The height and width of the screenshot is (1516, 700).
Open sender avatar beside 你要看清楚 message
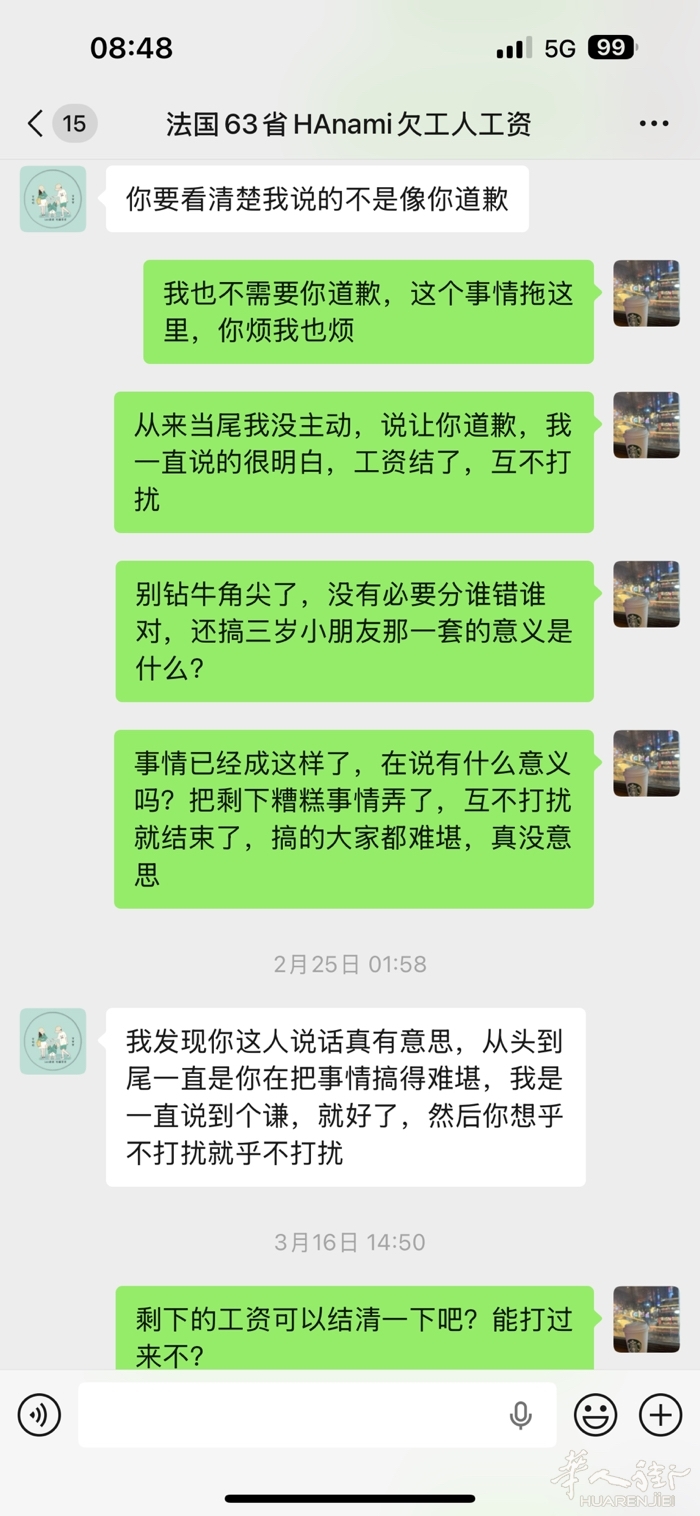53,199
